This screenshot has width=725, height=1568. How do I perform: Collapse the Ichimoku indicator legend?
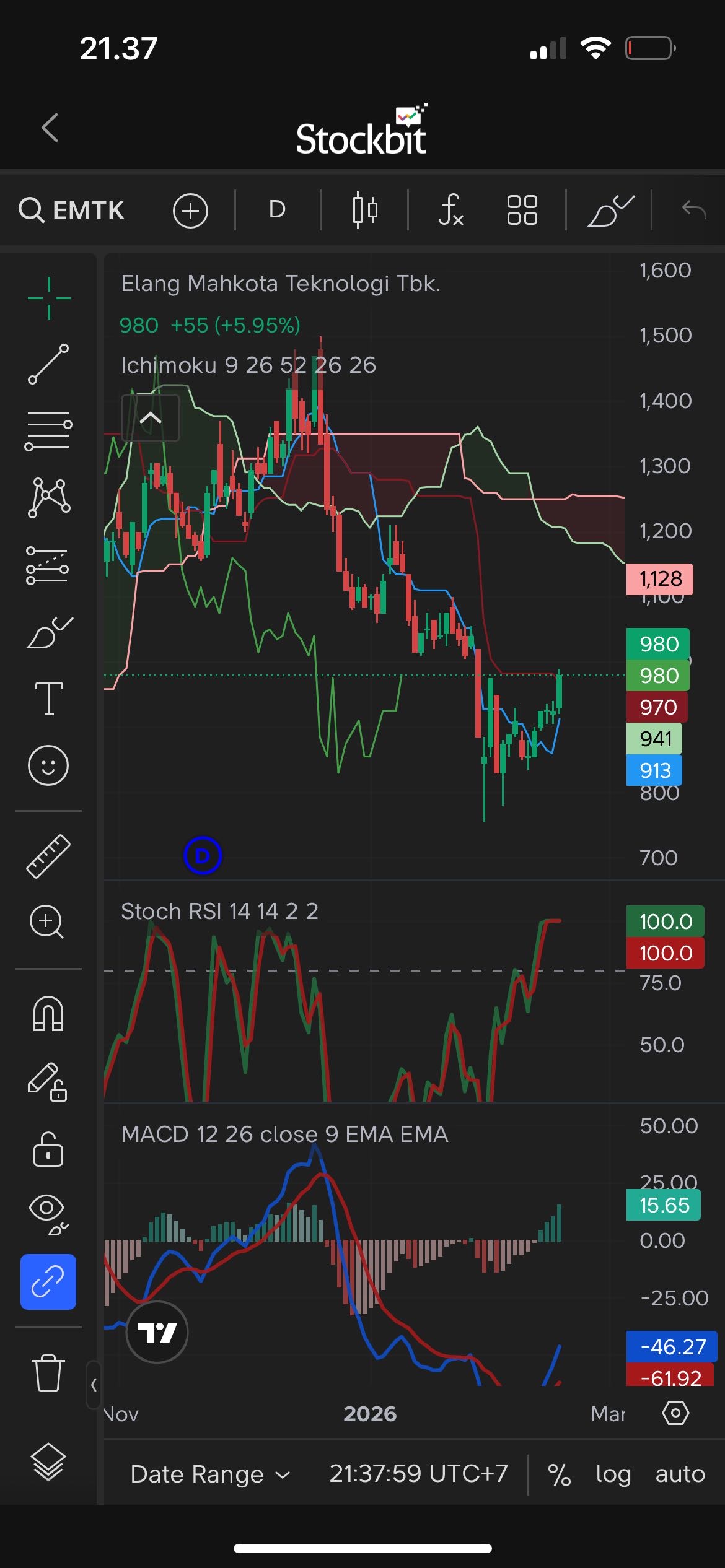151,418
